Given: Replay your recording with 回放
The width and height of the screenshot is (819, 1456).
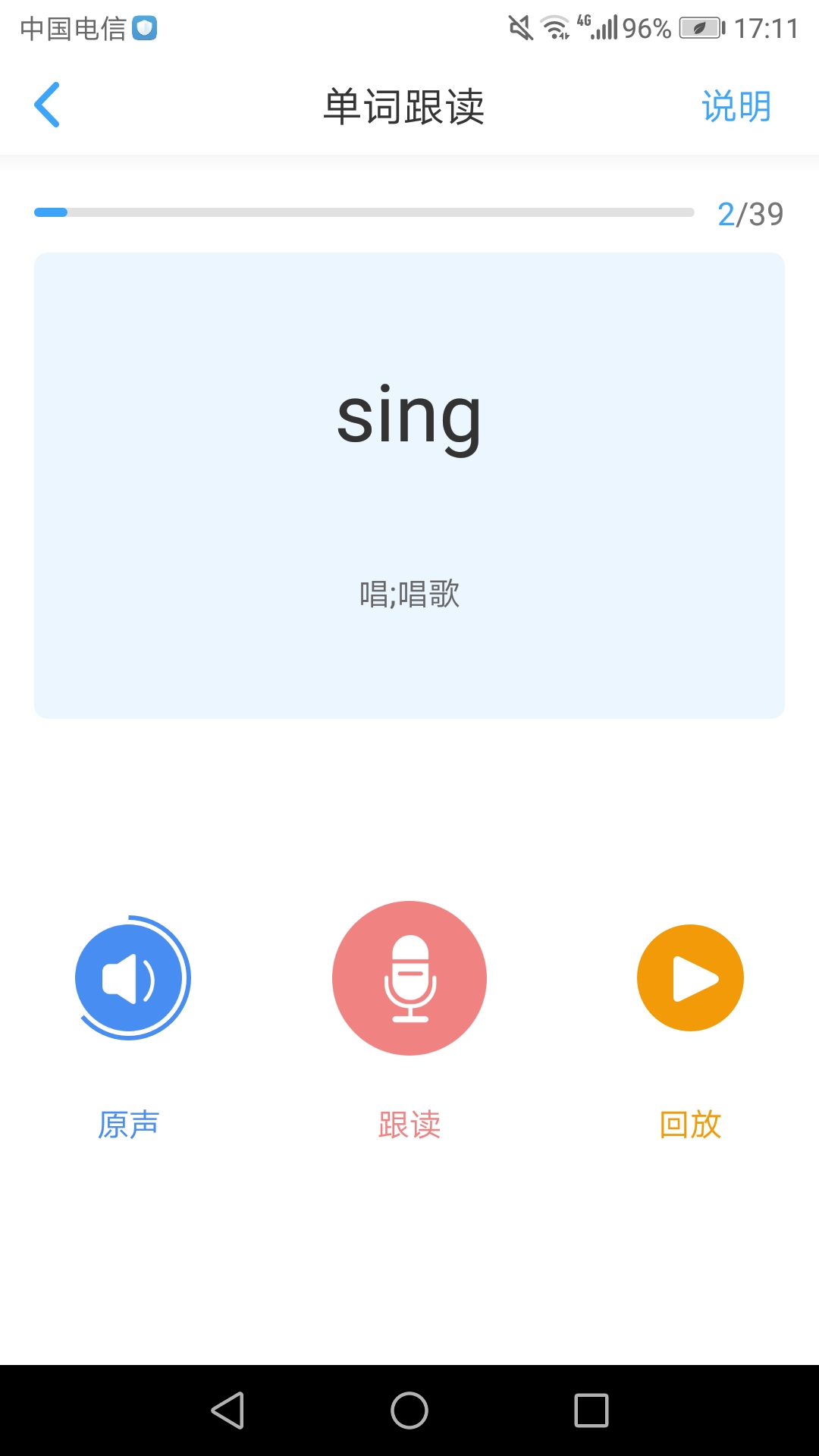Looking at the screenshot, I should tap(690, 977).
